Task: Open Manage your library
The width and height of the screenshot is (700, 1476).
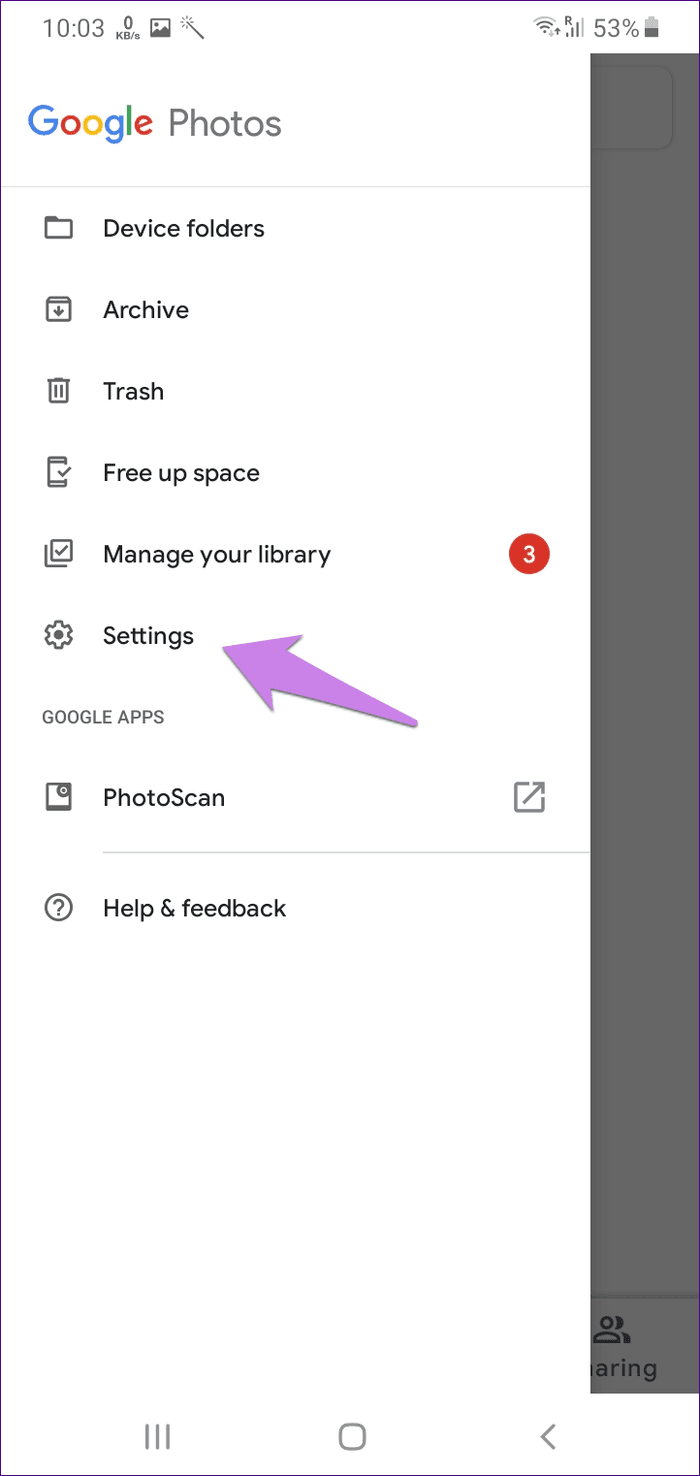Action: coord(295,554)
